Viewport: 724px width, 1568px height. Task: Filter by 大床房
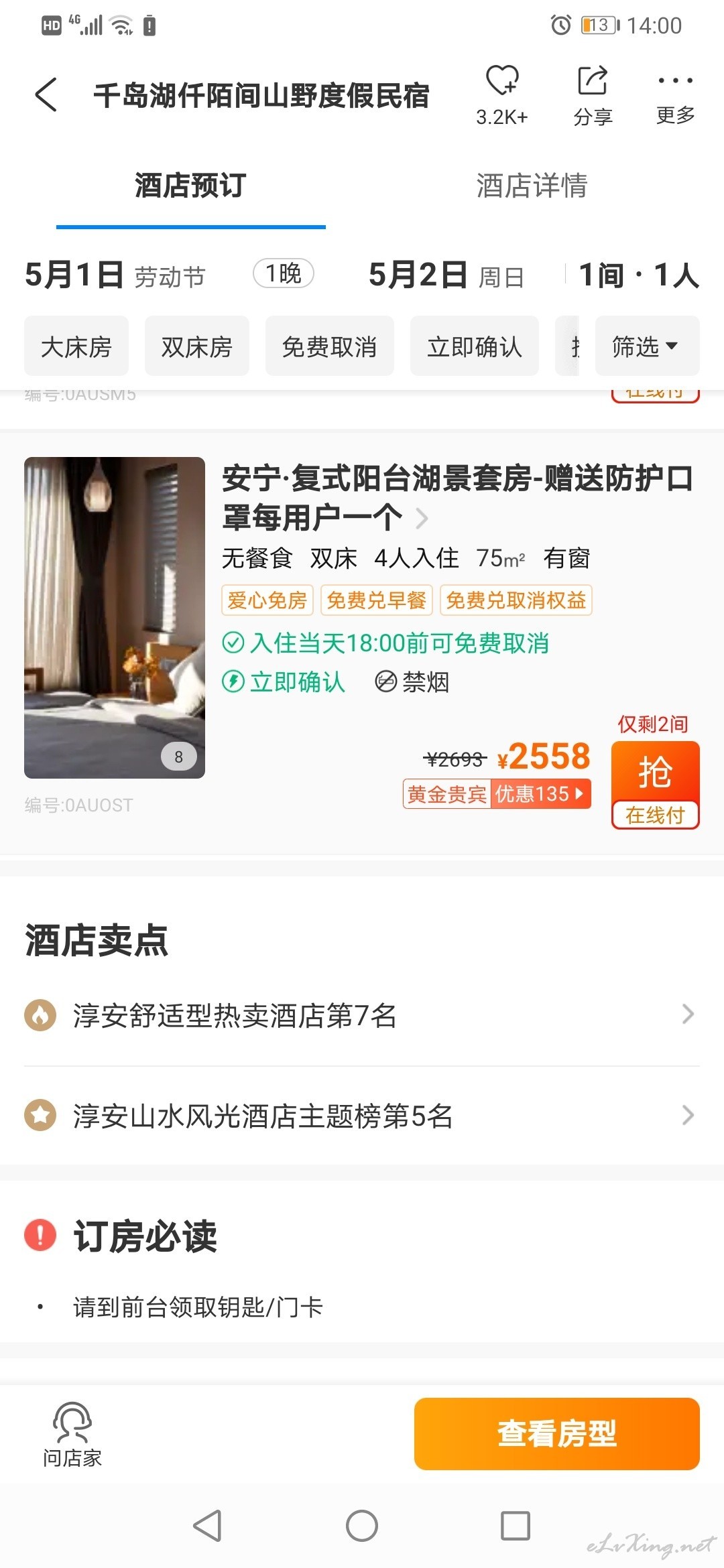pyautogui.click(x=76, y=346)
